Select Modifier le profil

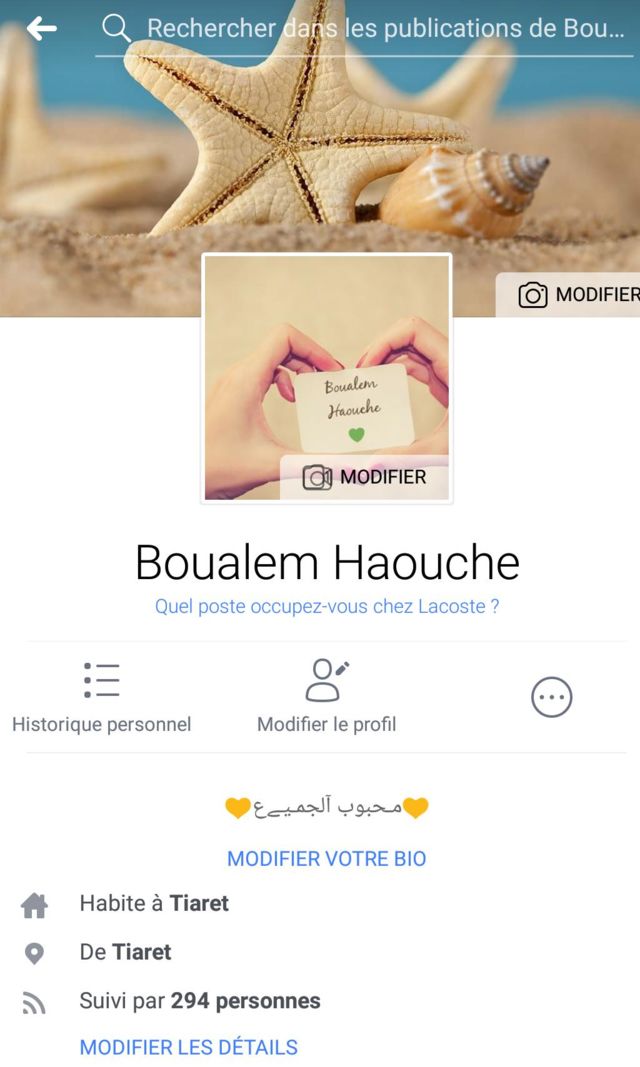click(327, 697)
